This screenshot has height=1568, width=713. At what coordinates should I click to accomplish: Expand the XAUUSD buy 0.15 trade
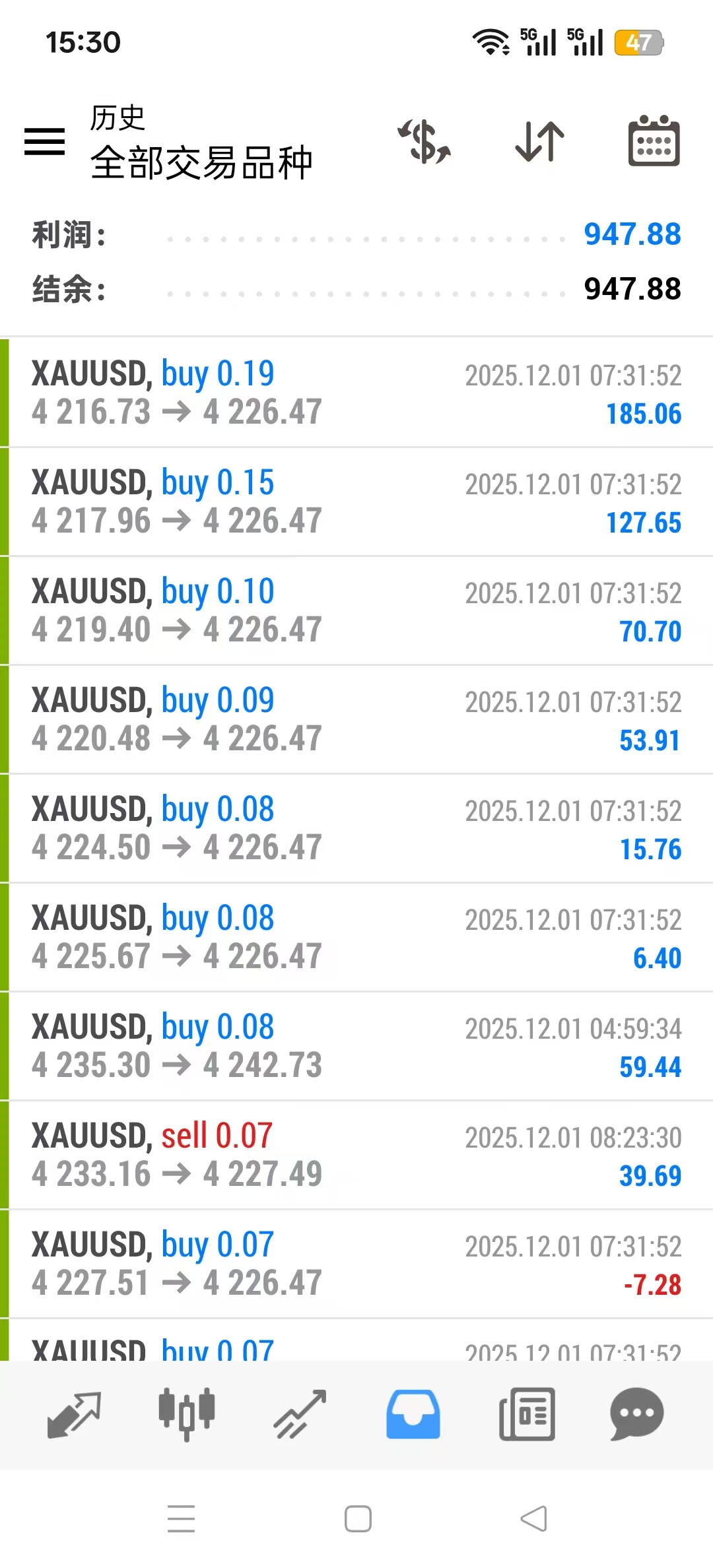[356, 502]
